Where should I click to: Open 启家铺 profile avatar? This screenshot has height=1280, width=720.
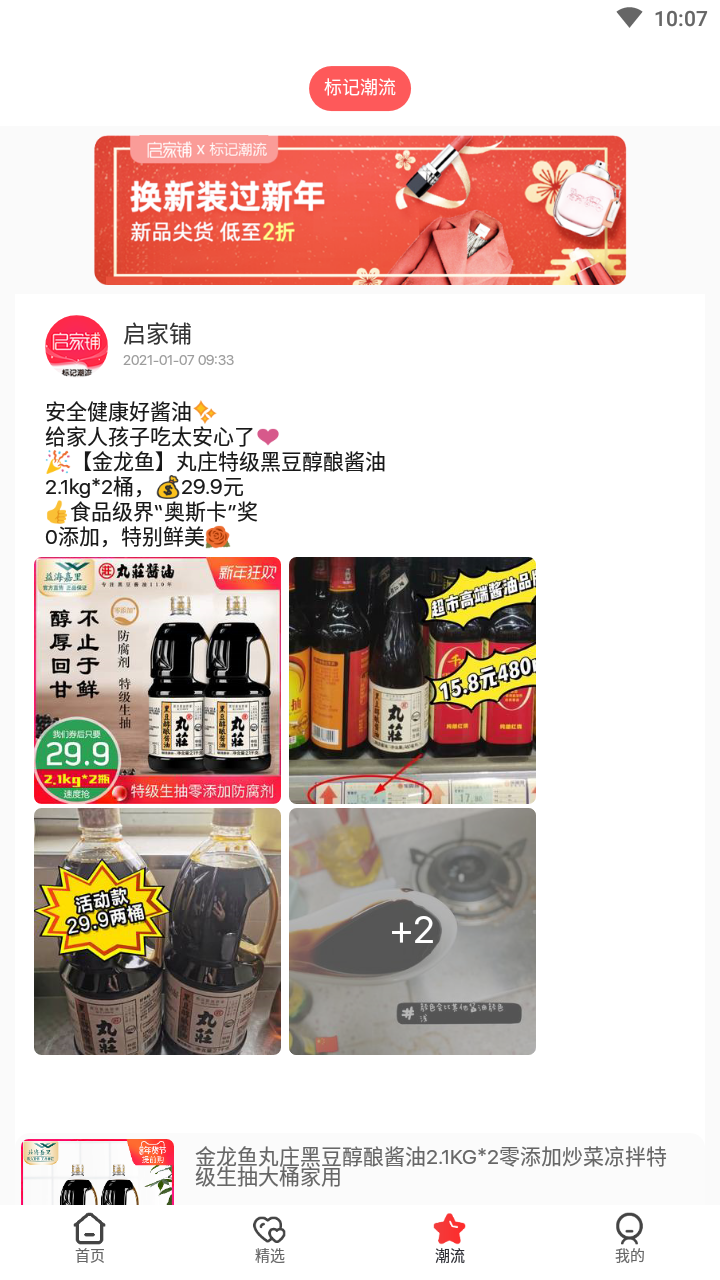tap(76, 346)
